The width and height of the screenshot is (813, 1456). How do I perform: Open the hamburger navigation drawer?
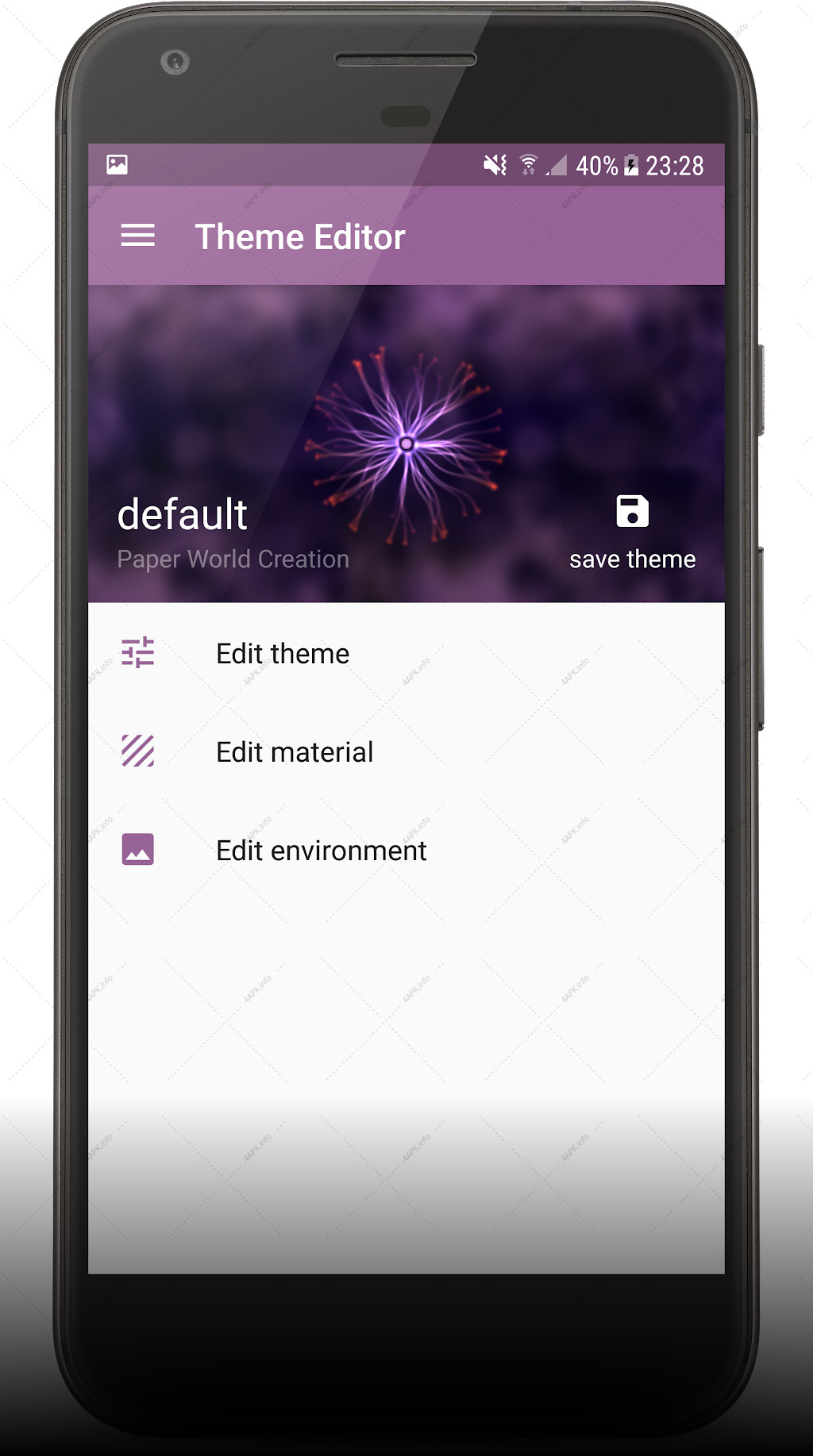click(x=137, y=236)
